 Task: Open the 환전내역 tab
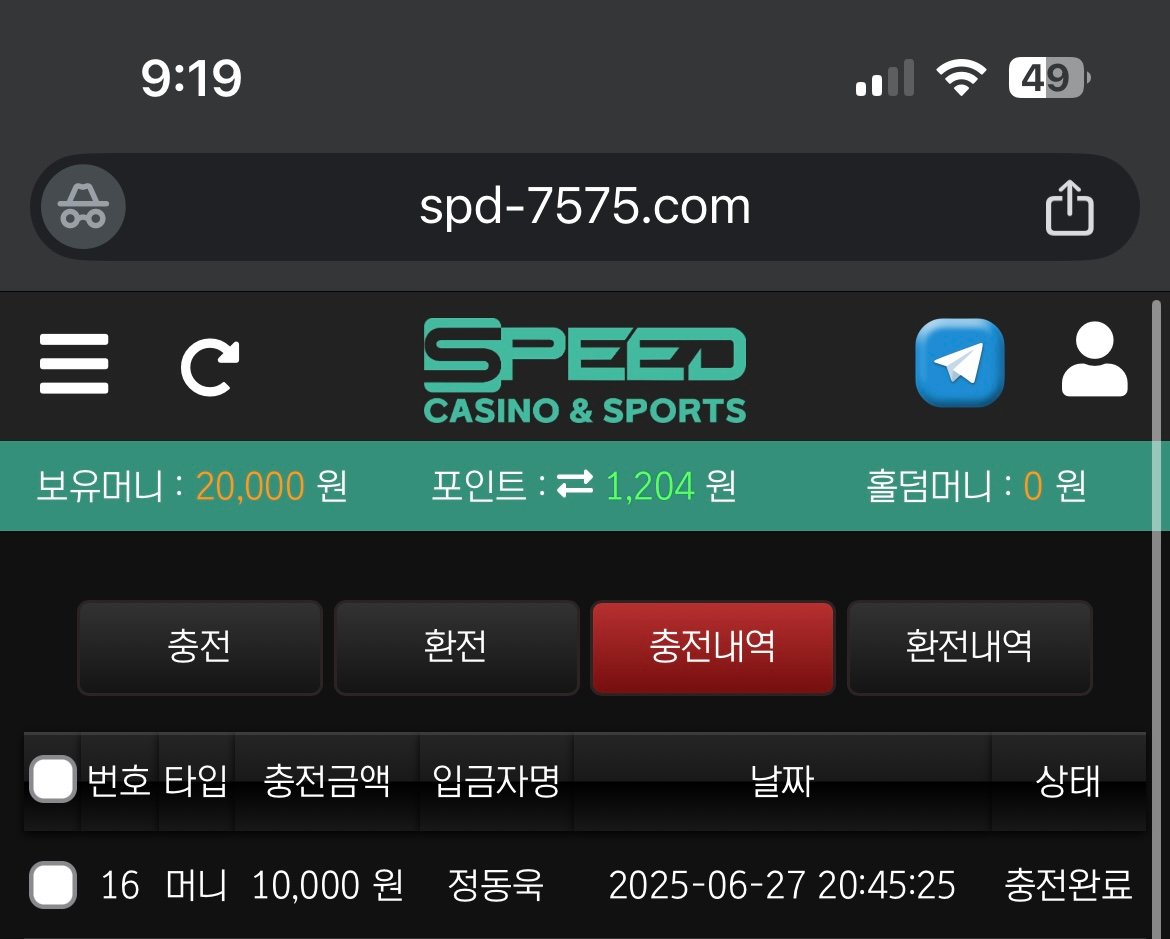pyautogui.click(x=969, y=647)
